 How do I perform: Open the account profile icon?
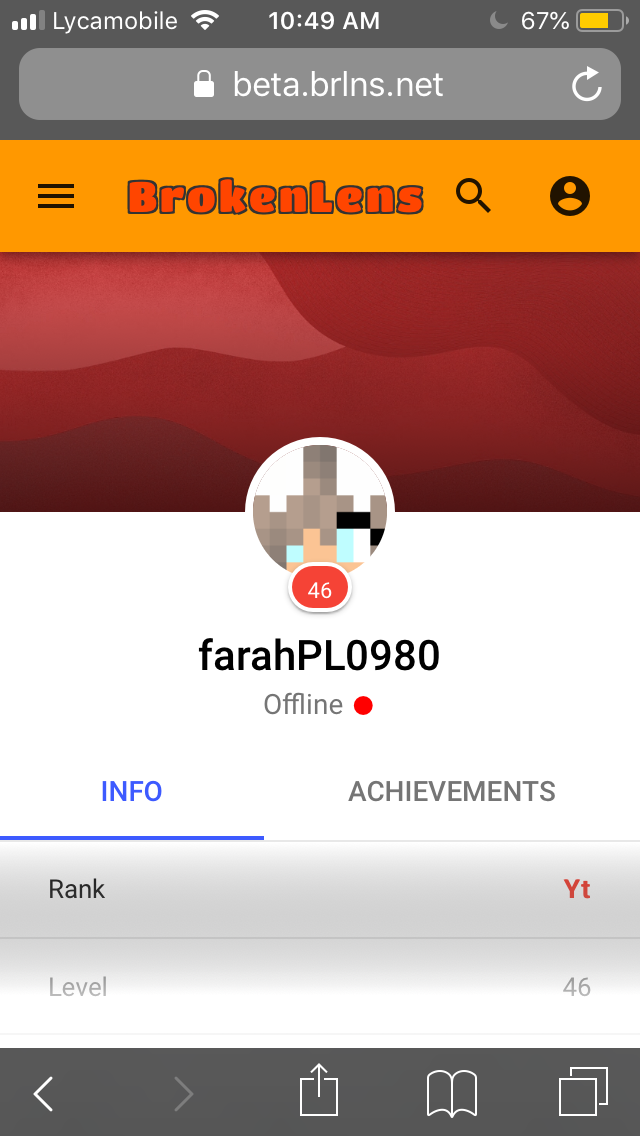570,196
